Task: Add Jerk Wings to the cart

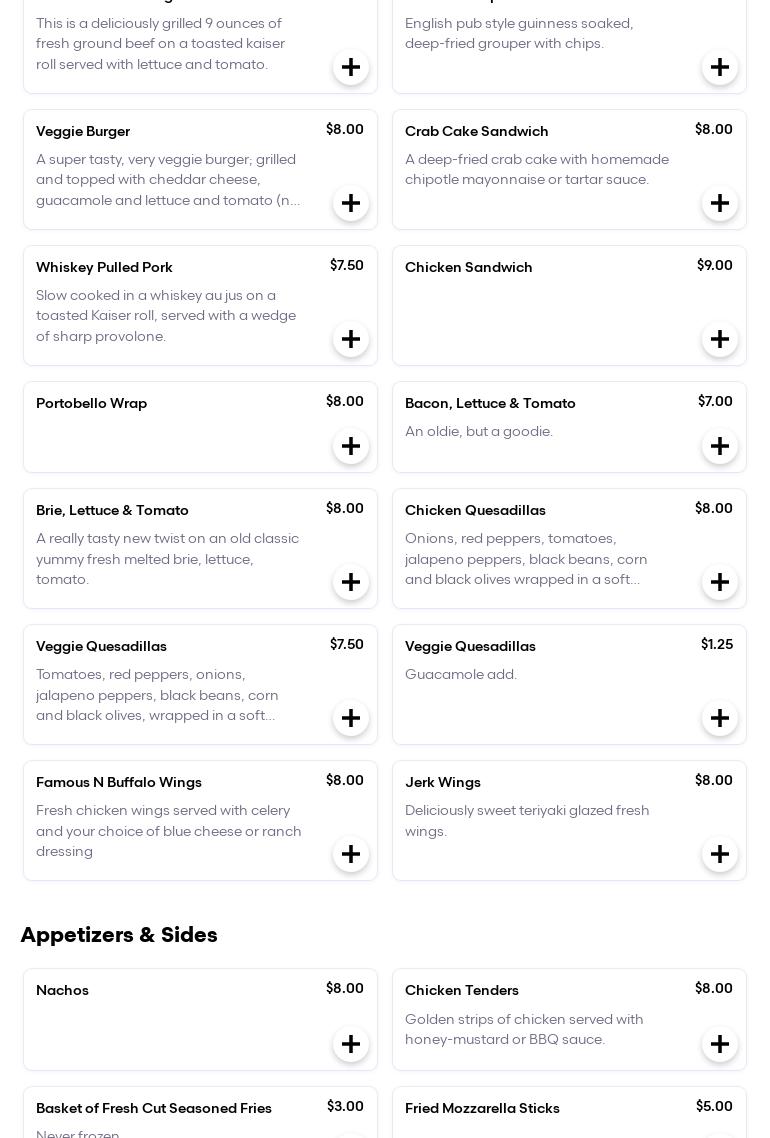Action: [x=720, y=854]
